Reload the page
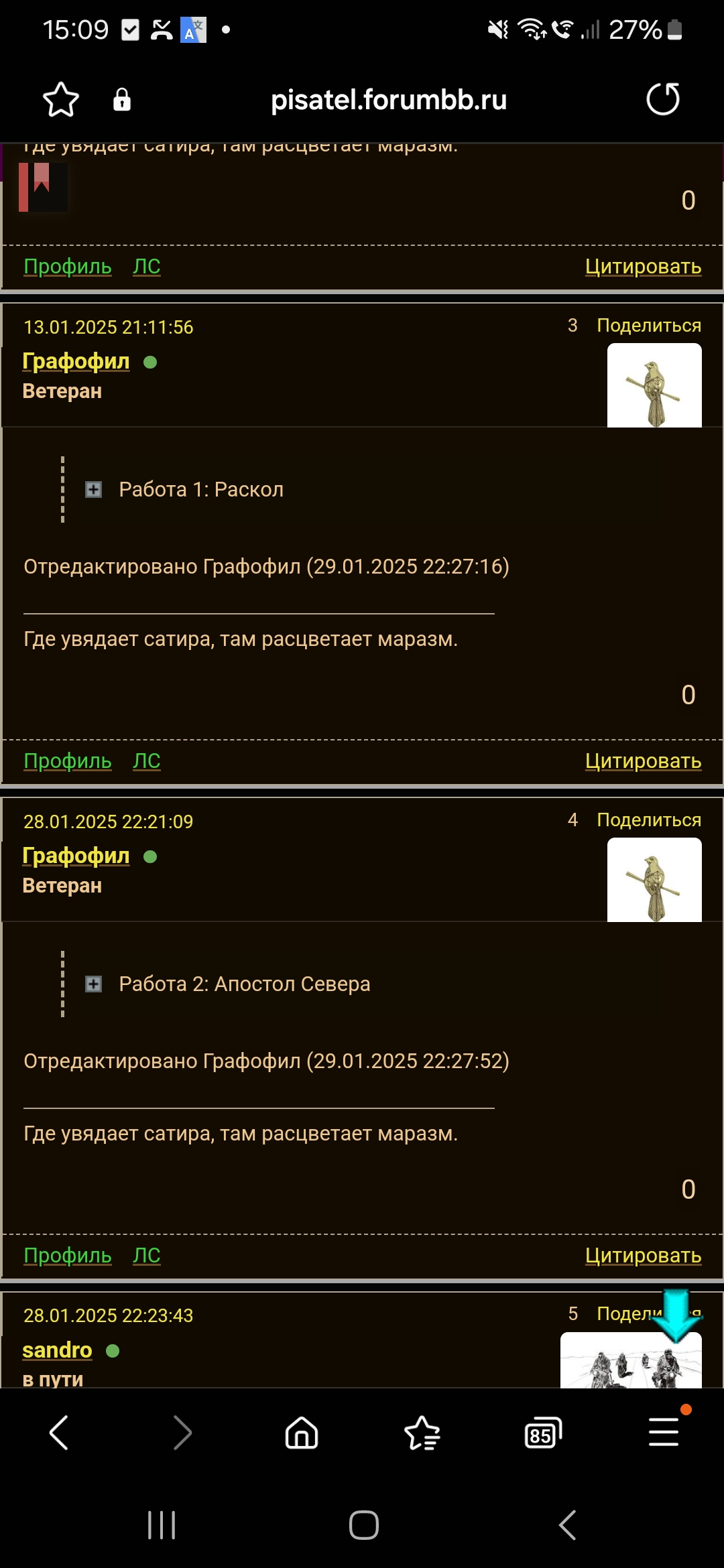724x1568 pixels. point(663,99)
